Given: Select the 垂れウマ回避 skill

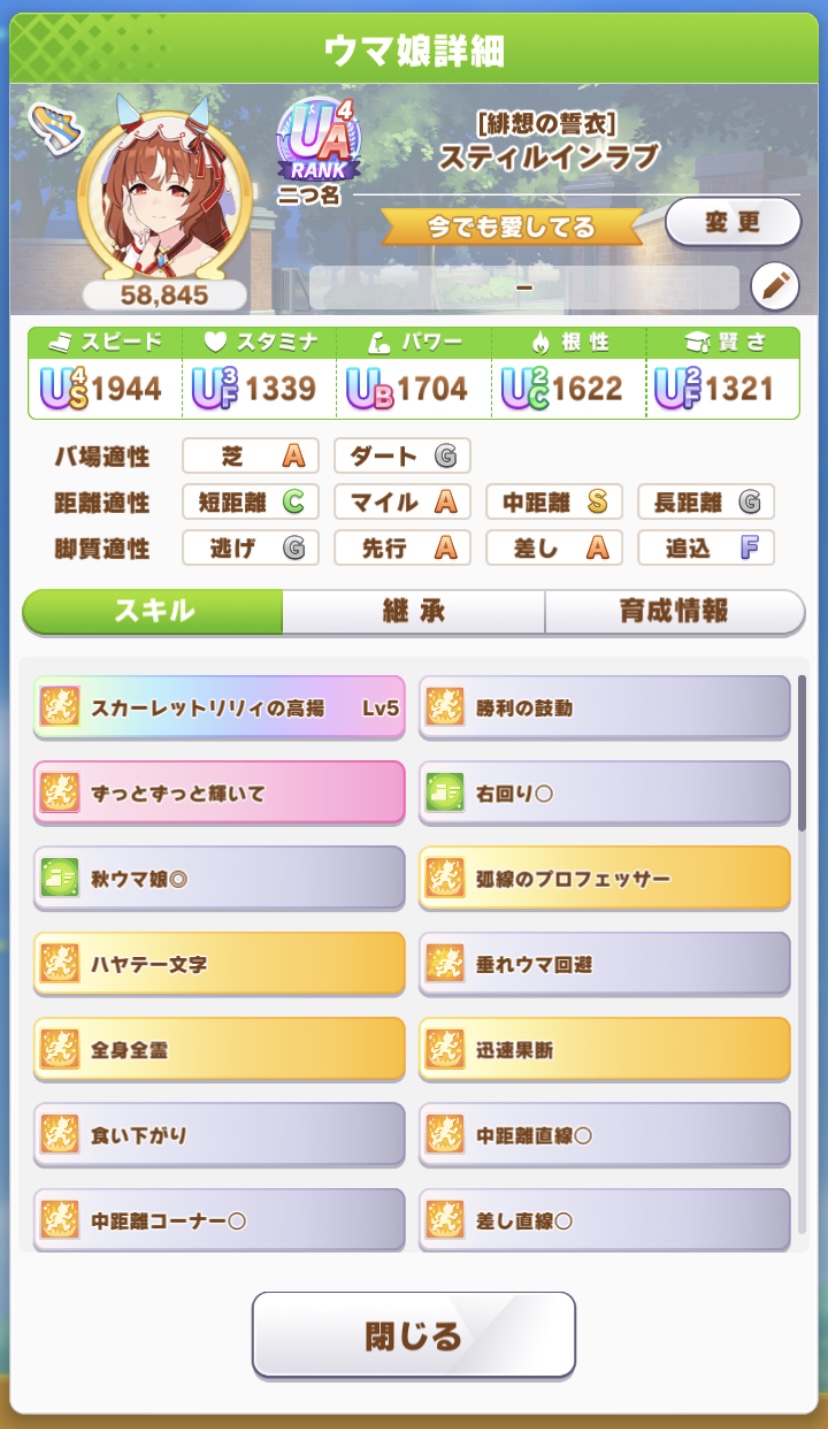Looking at the screenshot, I should [604, 965].
